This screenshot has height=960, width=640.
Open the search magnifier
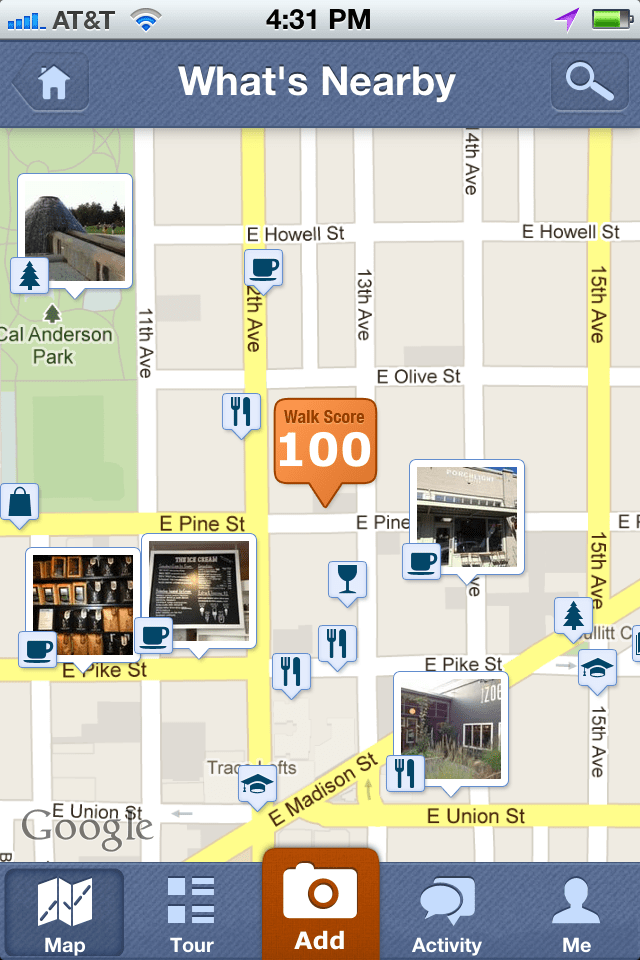(589, 82)
